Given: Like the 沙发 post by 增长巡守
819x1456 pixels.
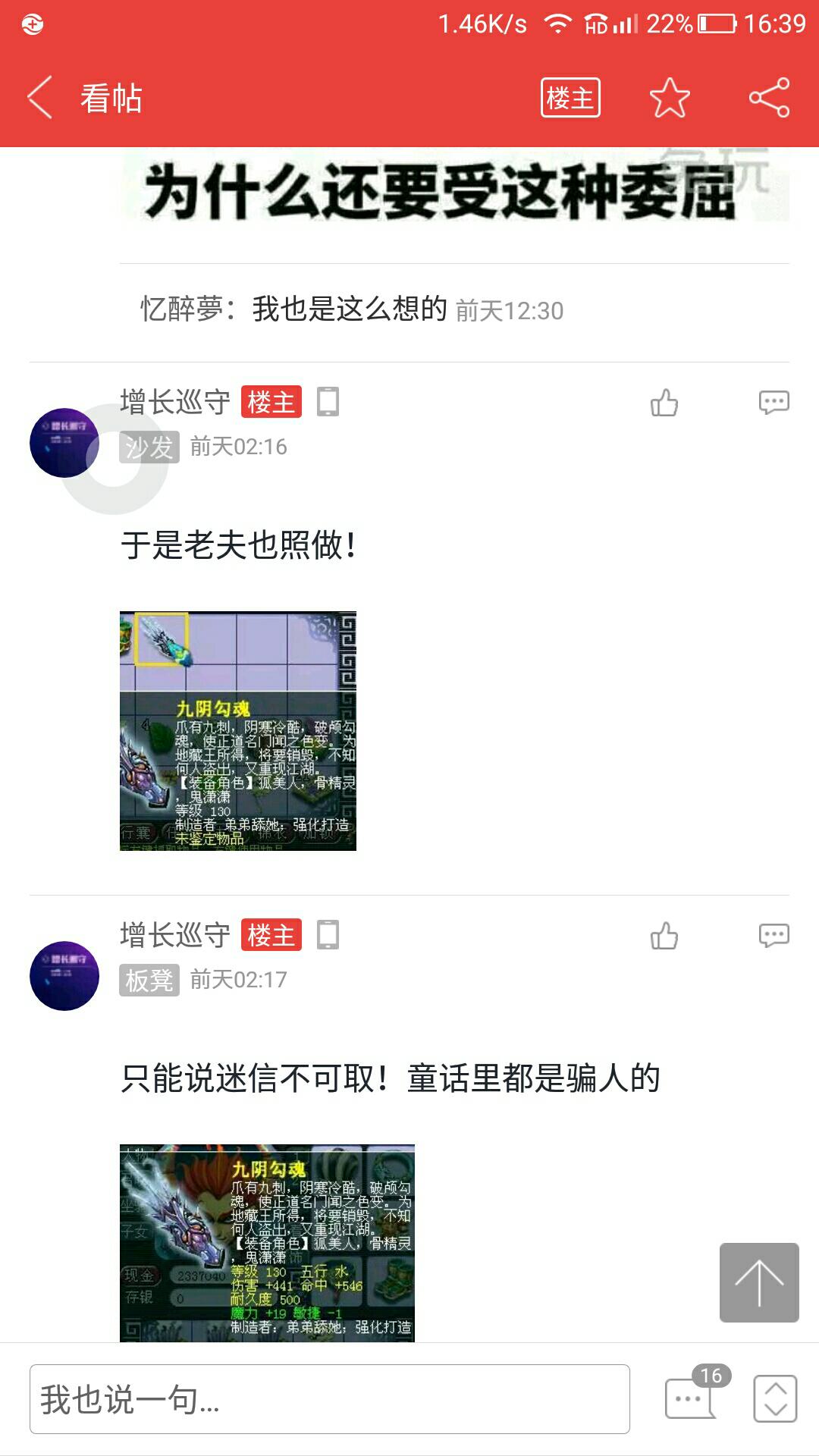Looking at the screenshot, I should [664, 403].
